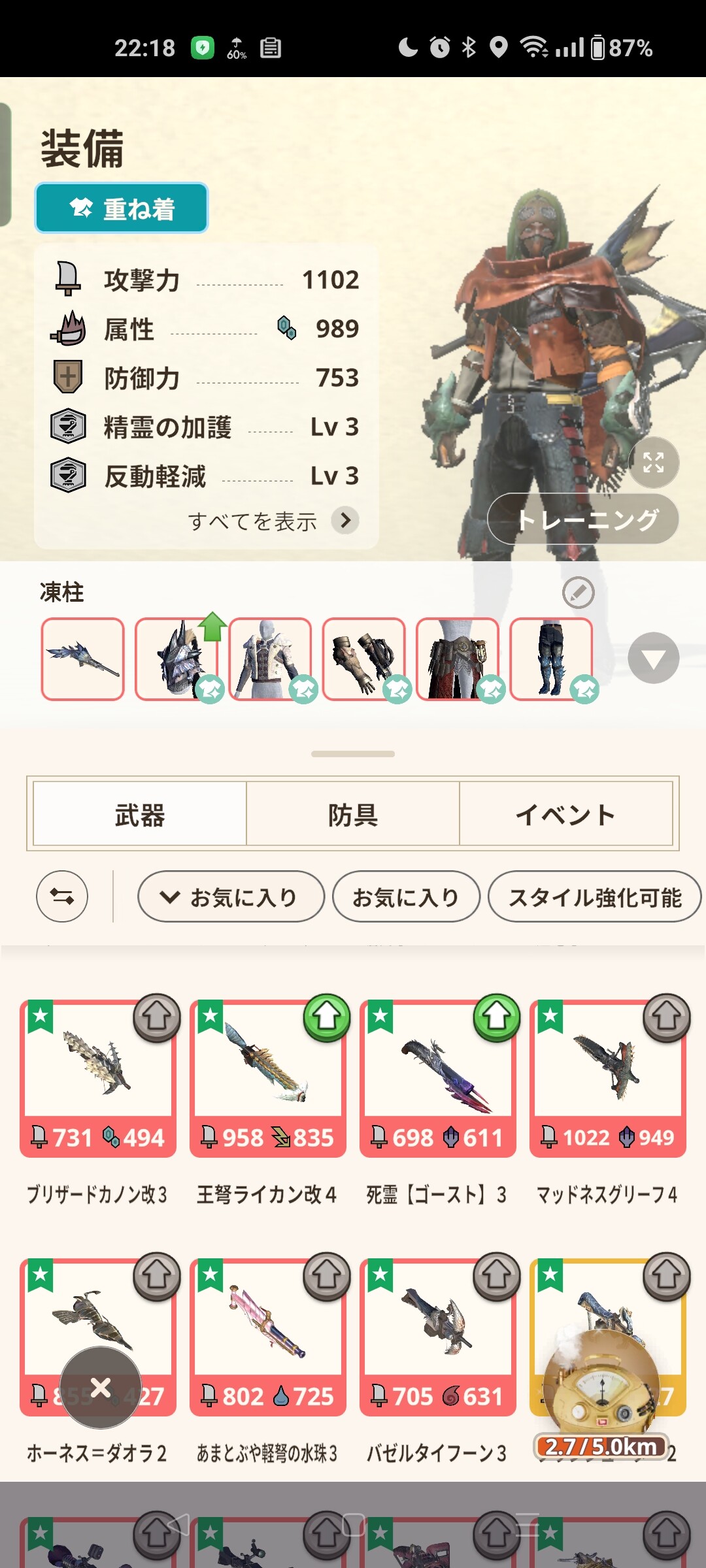This screenshot has height=1568, width=706.
Task: Tap the equipped helmet slot
Action: pyautogui.click(x=176, y=659)
